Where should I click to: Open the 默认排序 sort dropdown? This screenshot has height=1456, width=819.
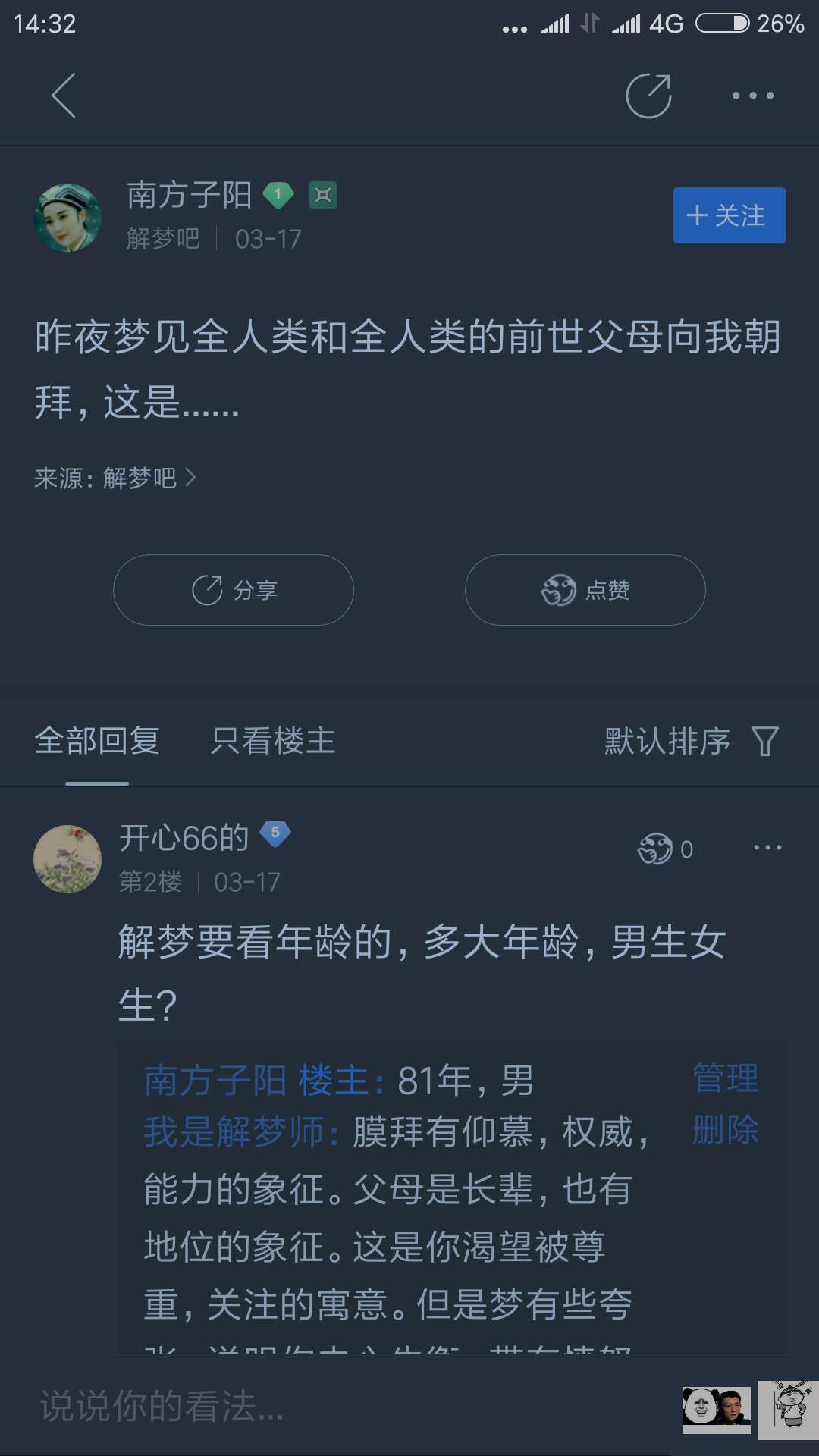pos(690,741)
